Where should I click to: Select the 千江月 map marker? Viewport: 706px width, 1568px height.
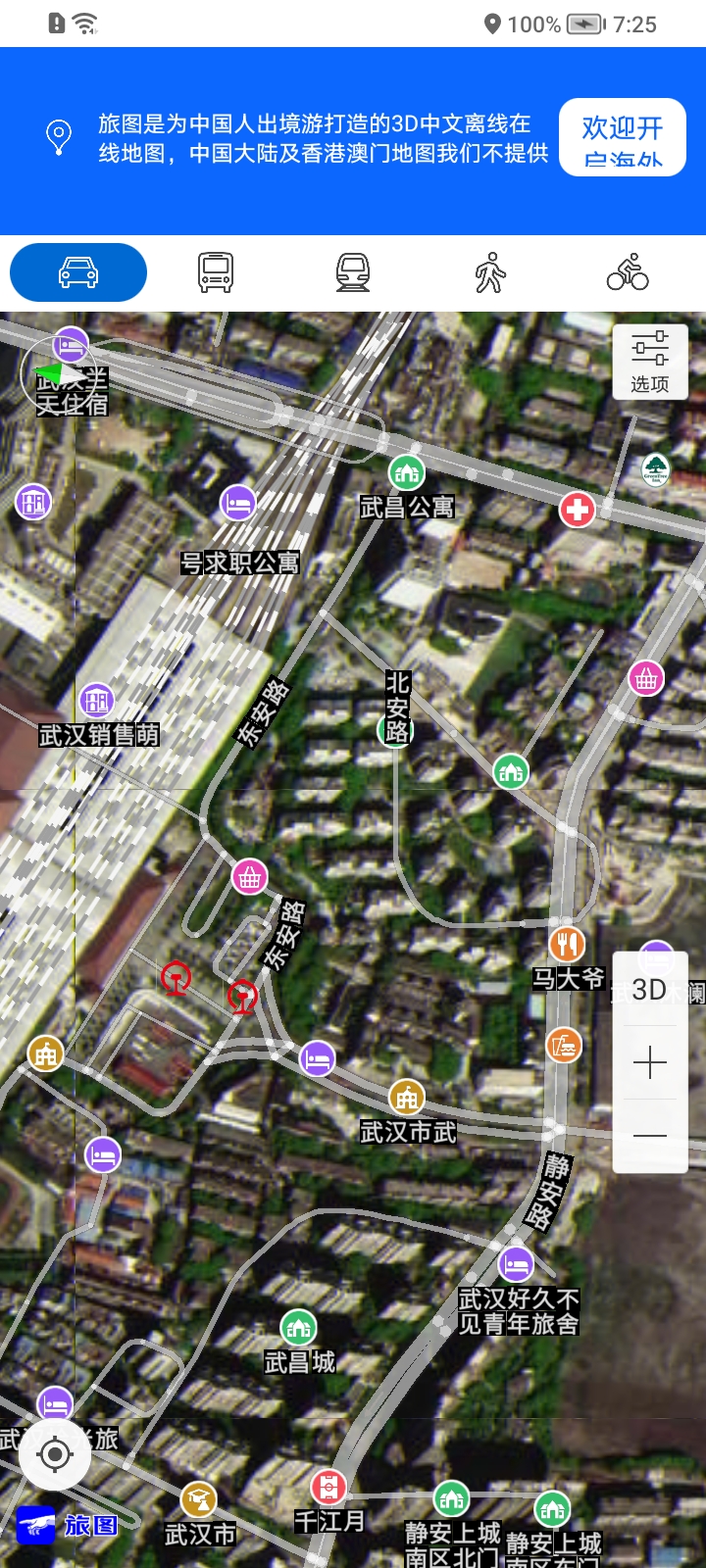point(328,1488)
